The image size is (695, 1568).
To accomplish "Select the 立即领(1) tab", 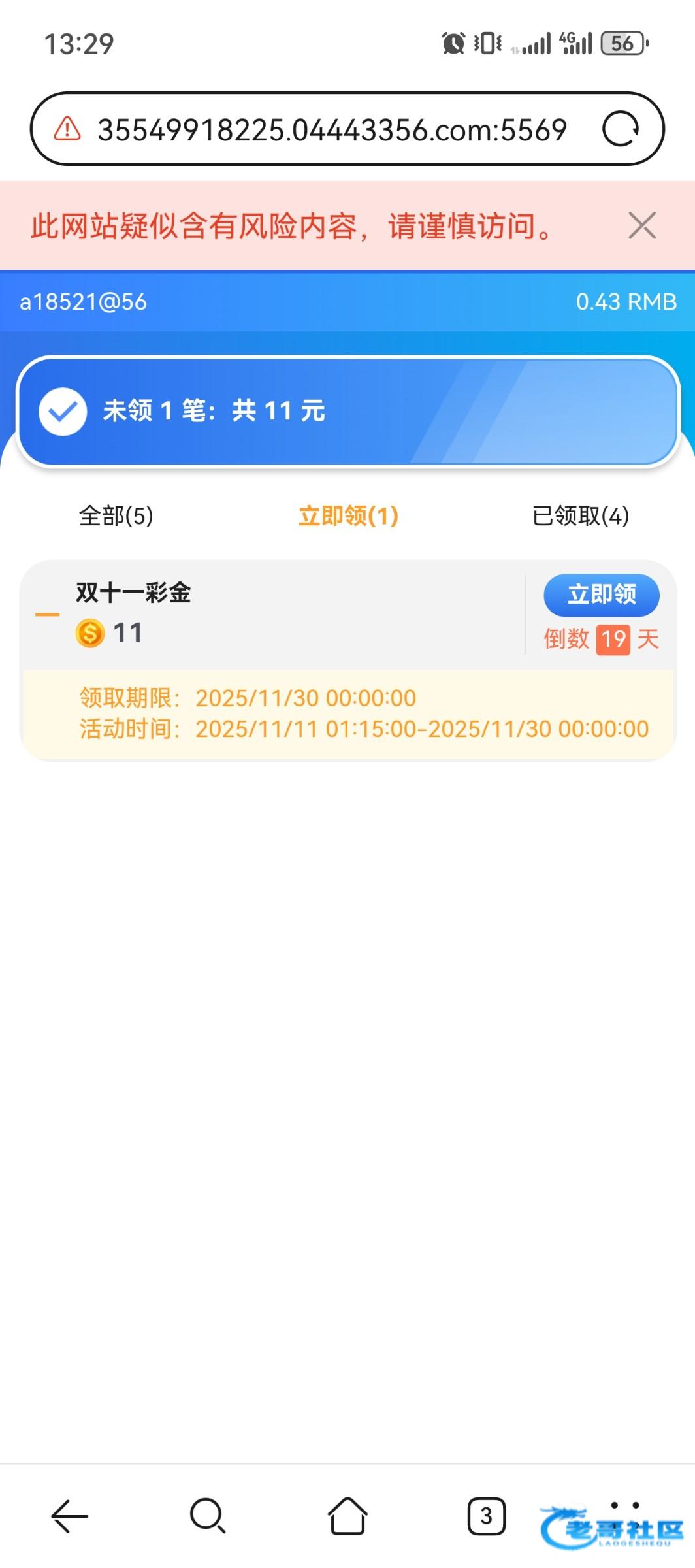I will pos(348,516).
